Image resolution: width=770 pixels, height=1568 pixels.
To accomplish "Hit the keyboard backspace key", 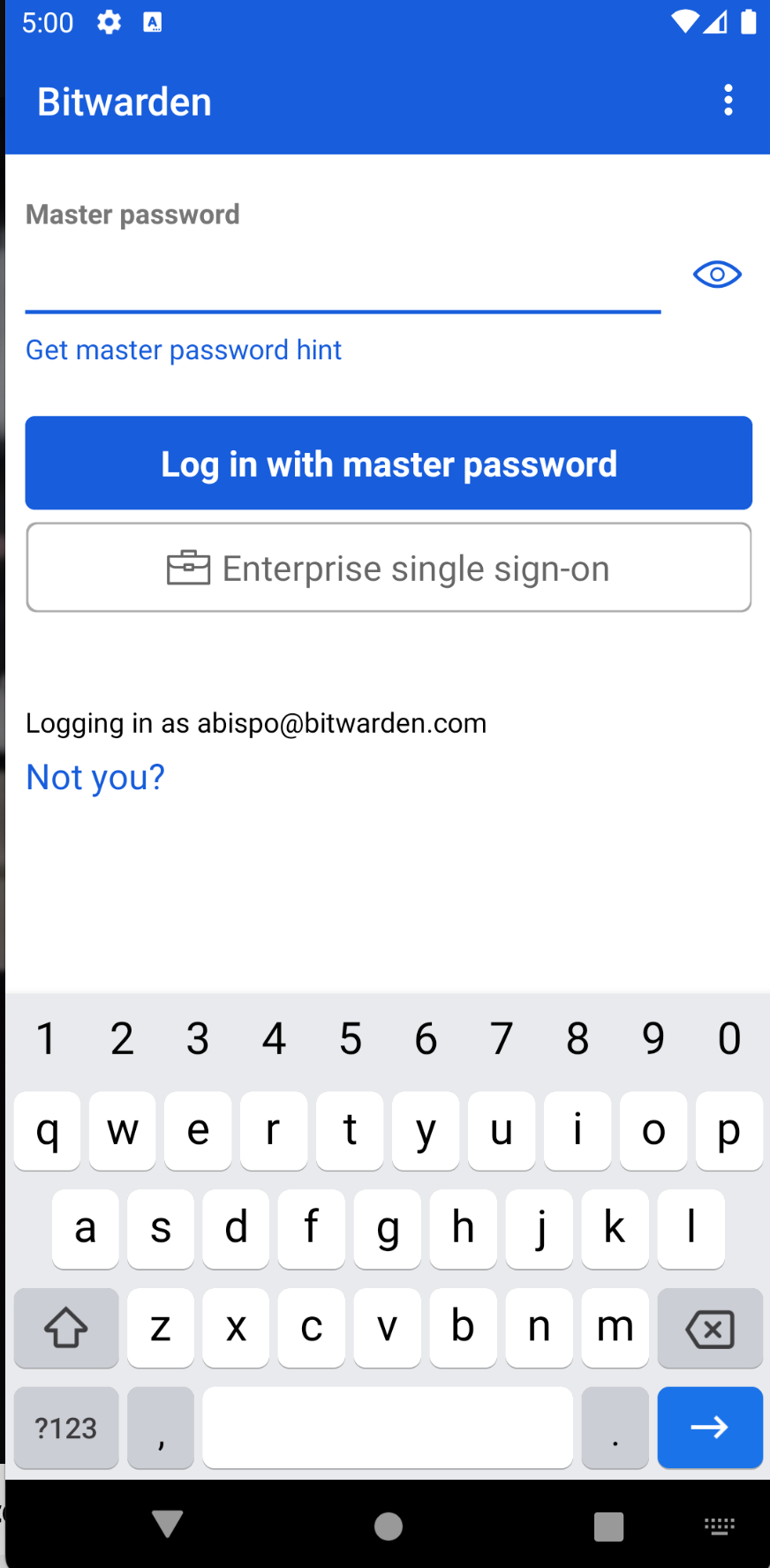I will pyautogui.click(x=710, y=1328).
